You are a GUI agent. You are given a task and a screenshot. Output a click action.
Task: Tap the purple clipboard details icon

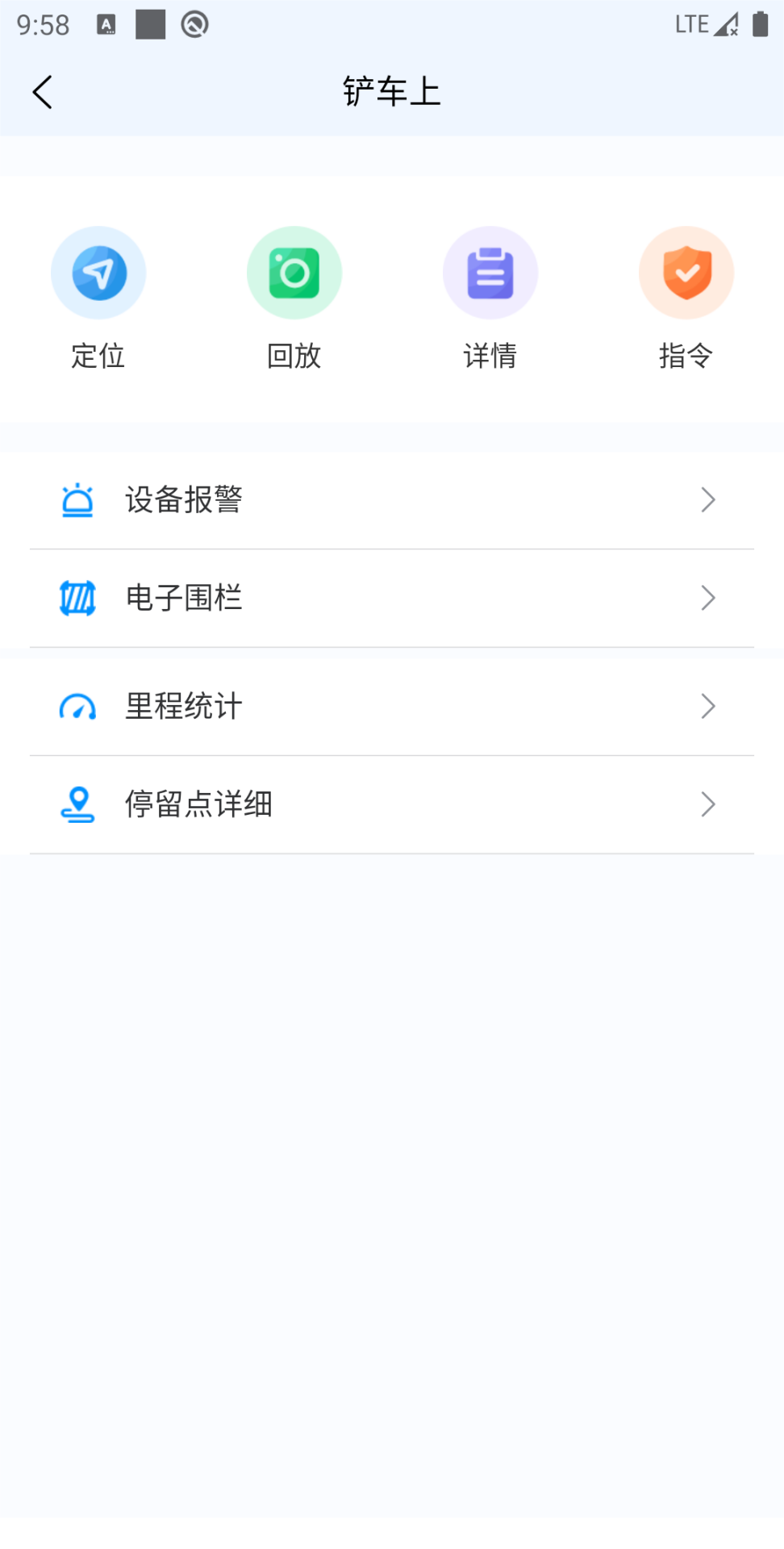tap(490, 273)
